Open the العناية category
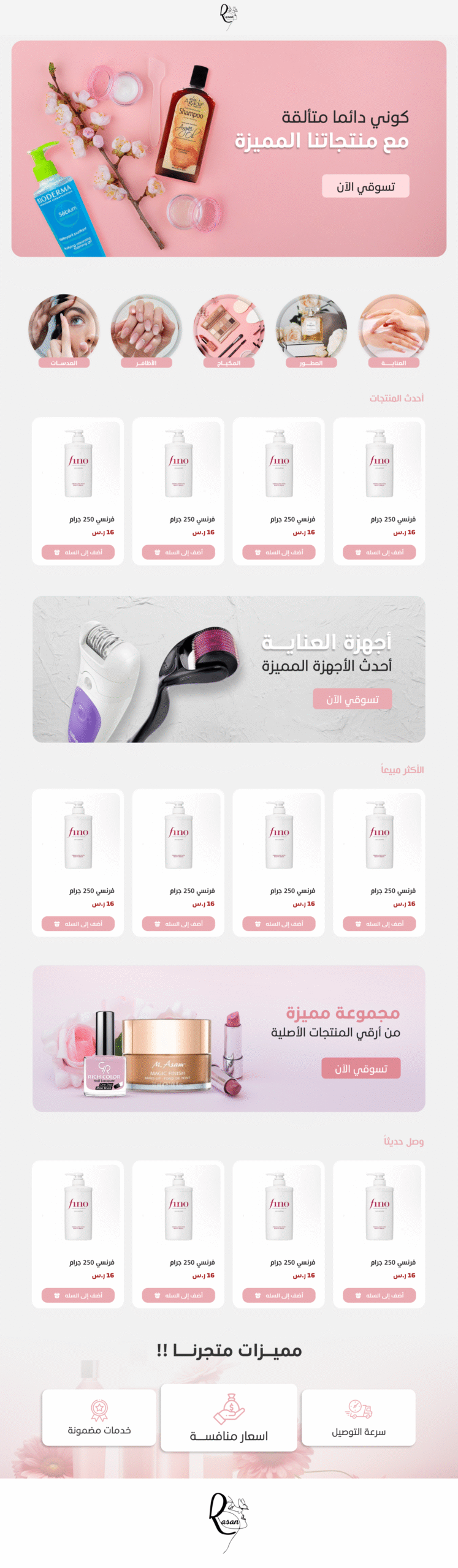The image size is (458, 1568). [394, 330]
